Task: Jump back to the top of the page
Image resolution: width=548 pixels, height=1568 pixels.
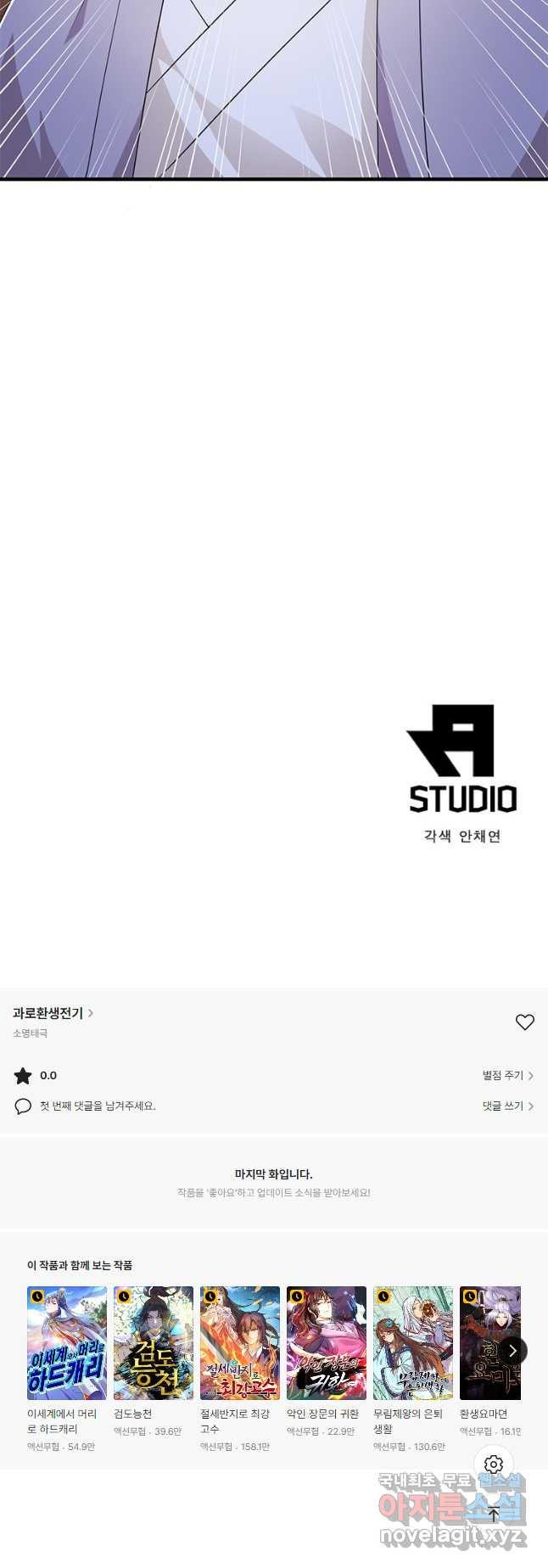Action: pos(494,1514)
